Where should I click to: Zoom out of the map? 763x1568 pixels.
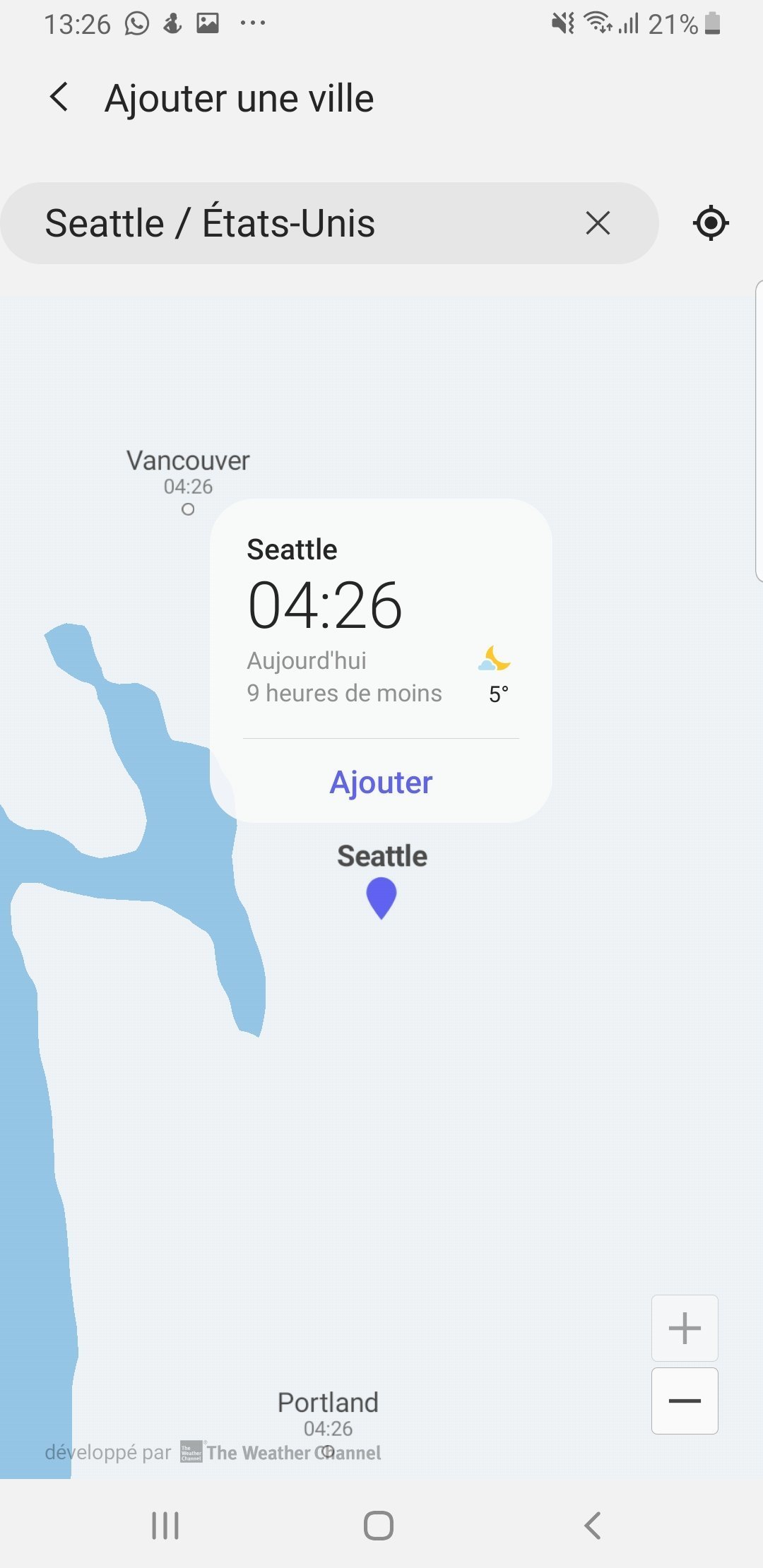[x=685, y=1401]
